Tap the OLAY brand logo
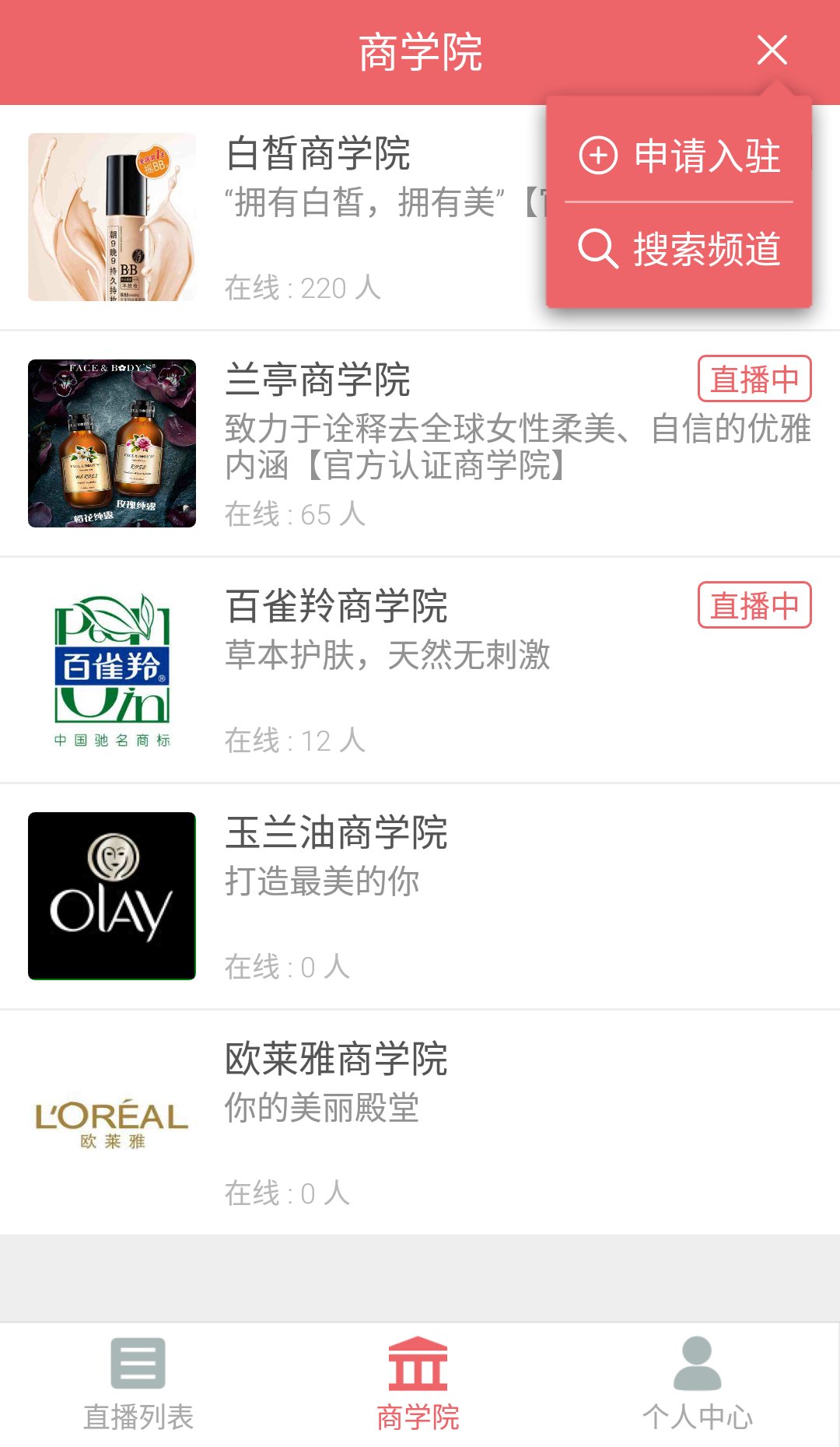Viewport: 840px width, 1447px height. pyautogui.click(x=111, y=893)
